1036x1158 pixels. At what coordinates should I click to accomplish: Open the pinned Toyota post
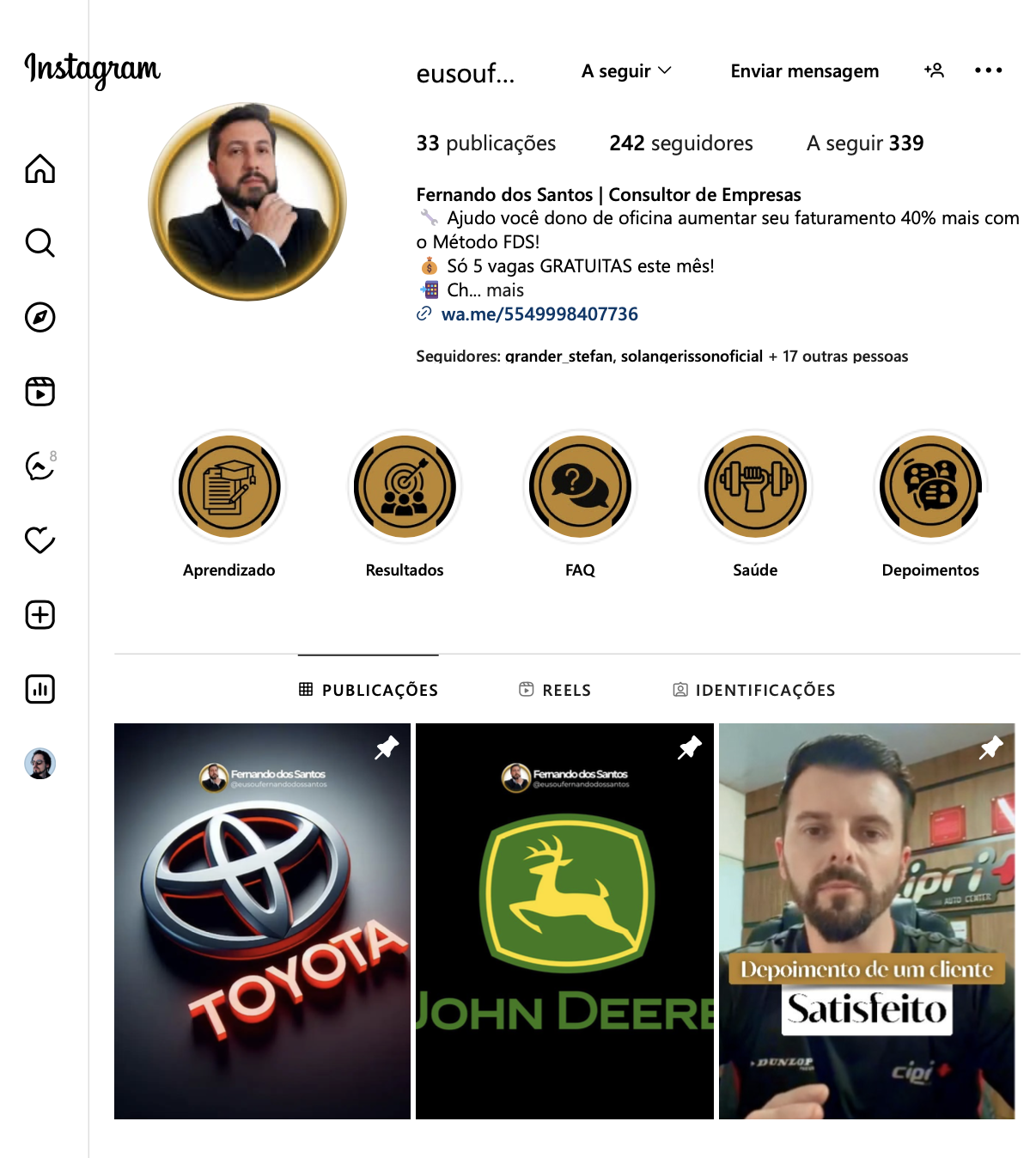point(262,921)
